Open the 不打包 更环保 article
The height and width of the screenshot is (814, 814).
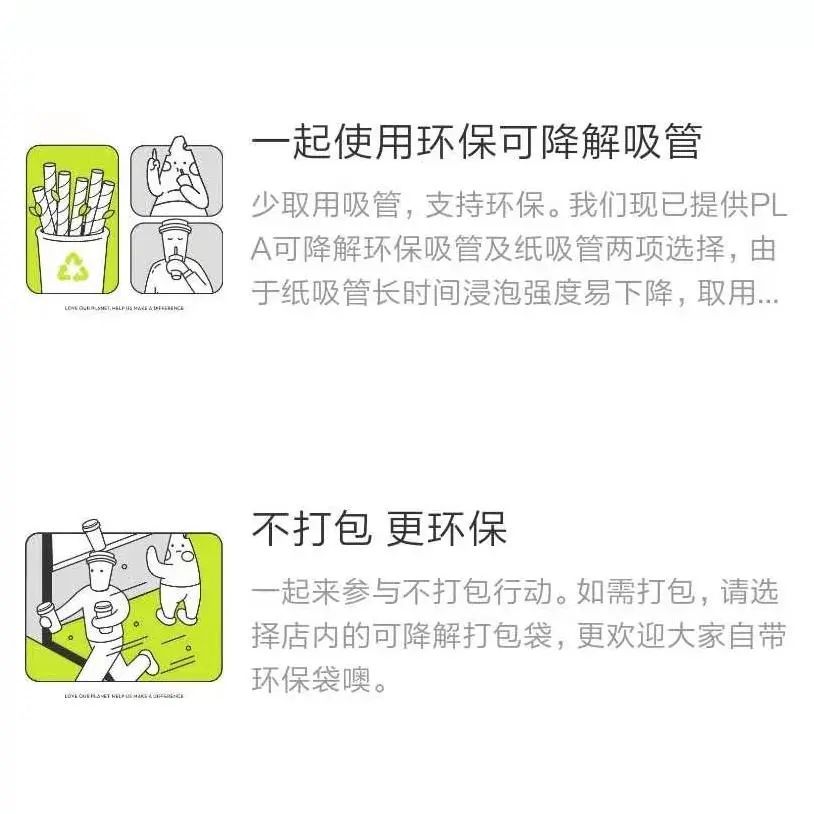[x=379, y=529]
